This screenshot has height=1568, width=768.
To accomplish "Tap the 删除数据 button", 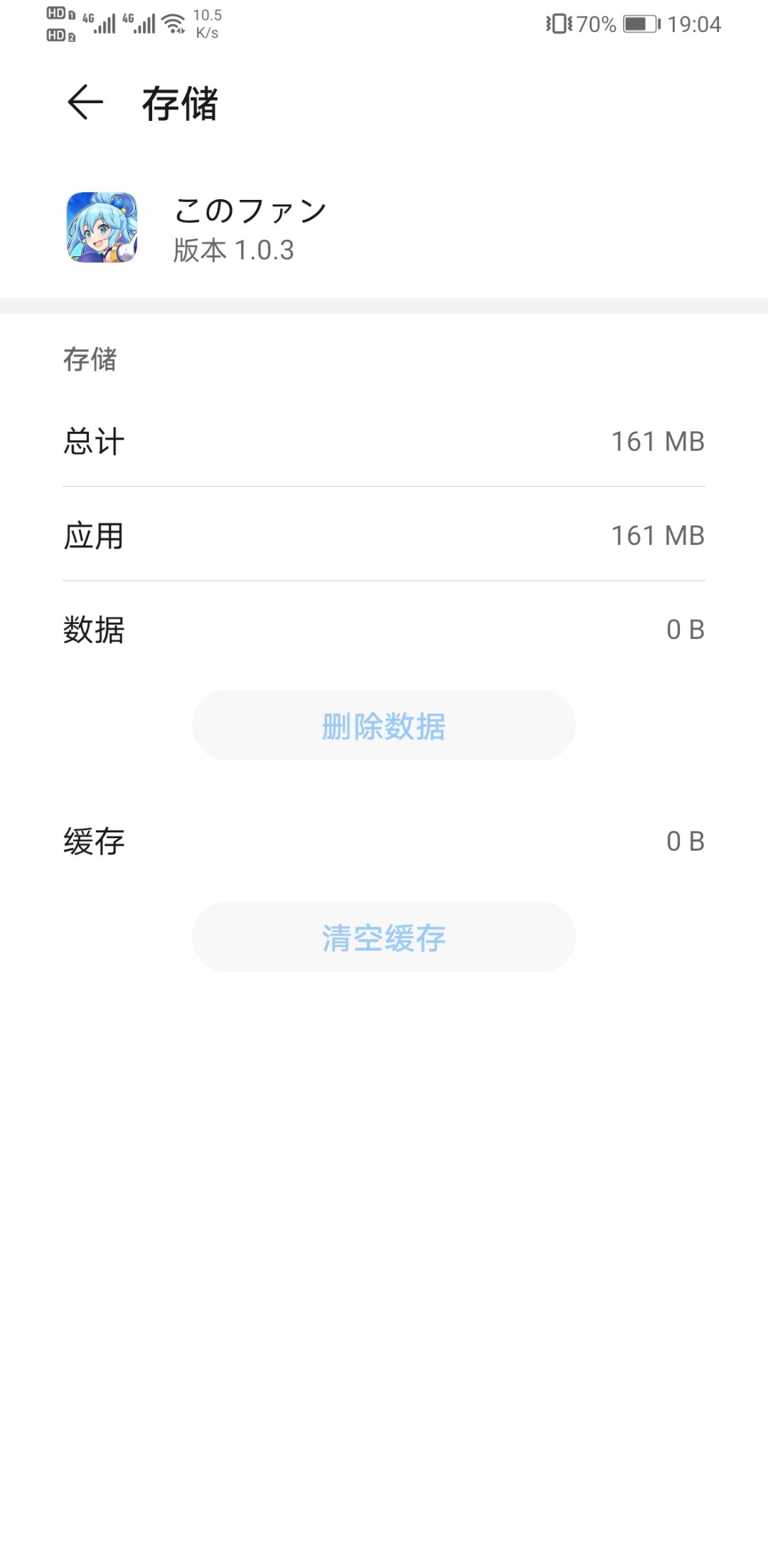I will [x=383, y=725].
